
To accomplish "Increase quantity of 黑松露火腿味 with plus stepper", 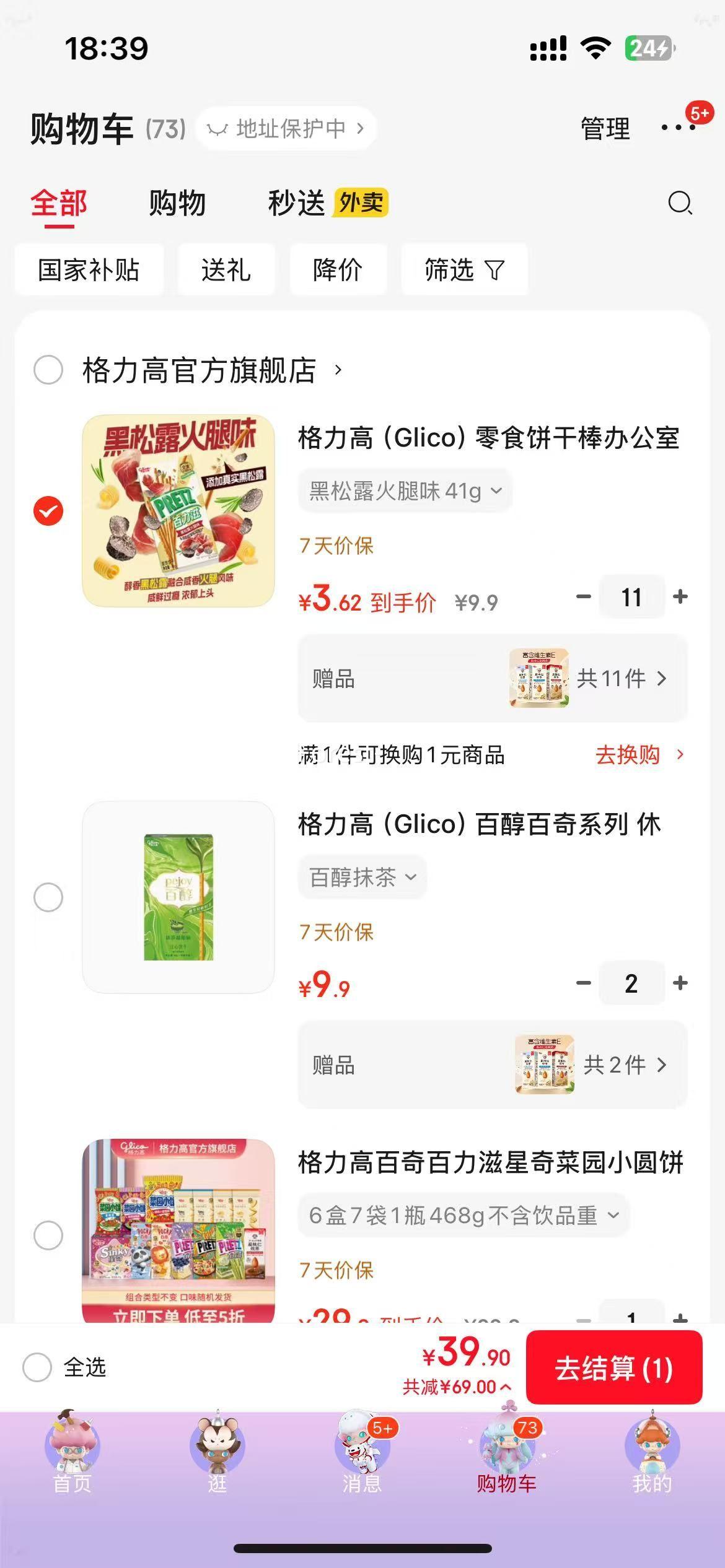I will pos(680,596).
